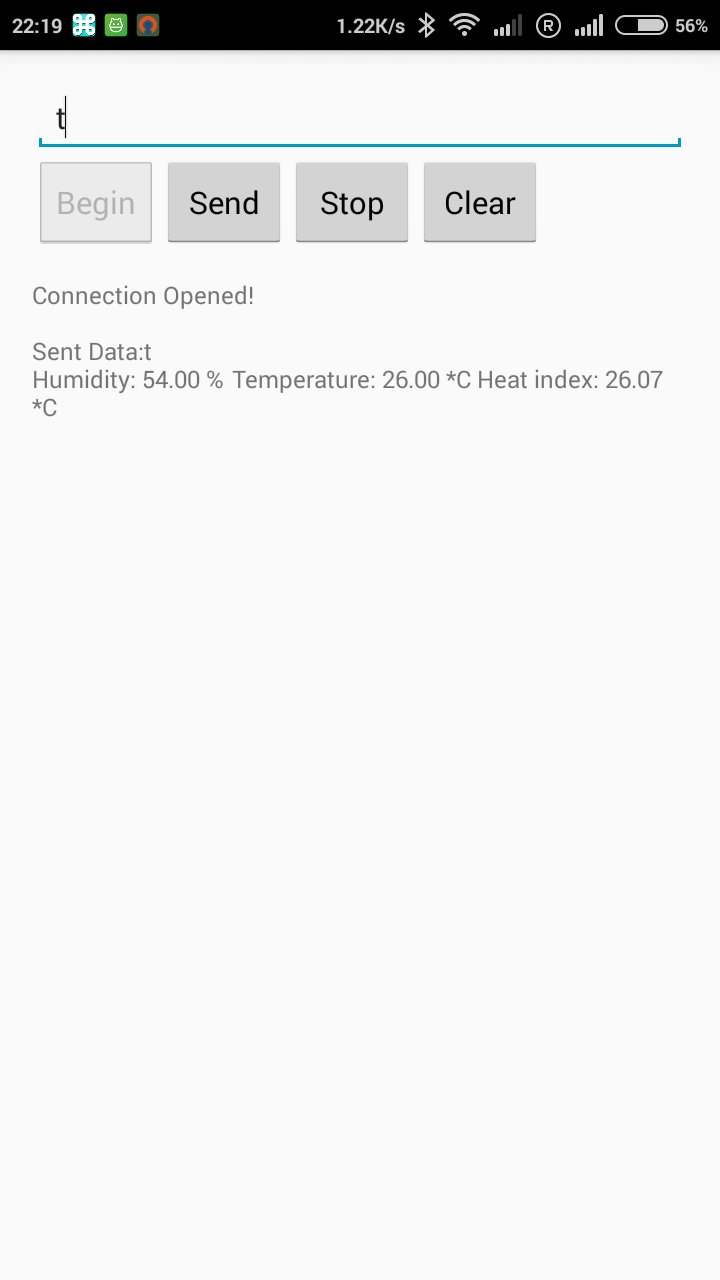Tap the clock showing 22:19

coord(37,25)
